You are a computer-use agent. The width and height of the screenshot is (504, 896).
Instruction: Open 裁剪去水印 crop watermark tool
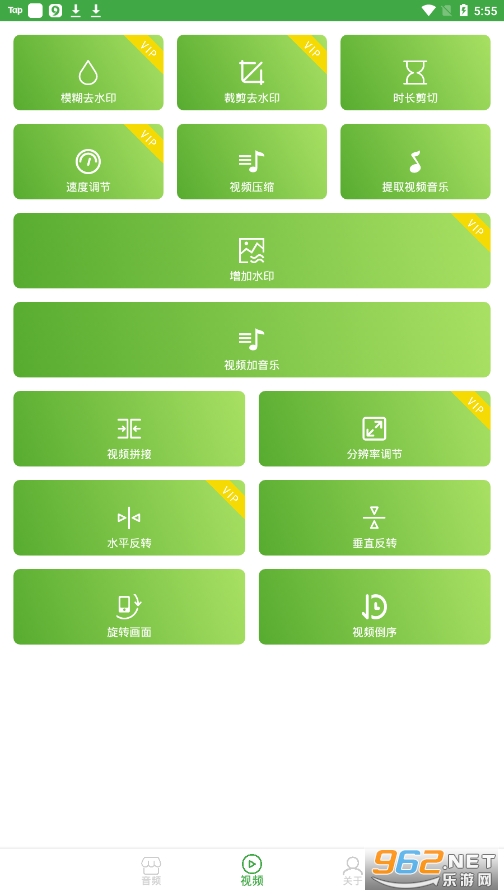pyautogui.click(x=252, y=73)
